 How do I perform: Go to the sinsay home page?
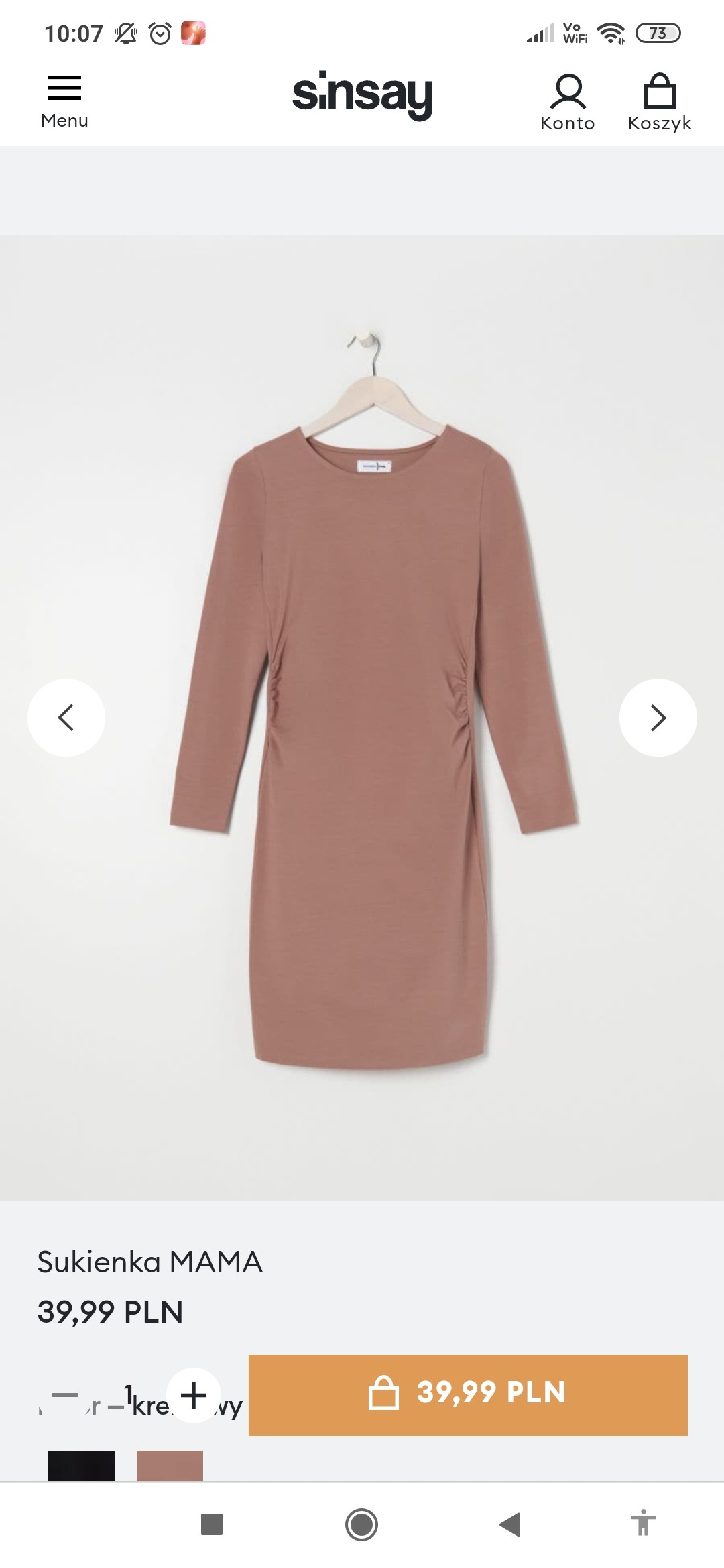click(x=362, y=94)
